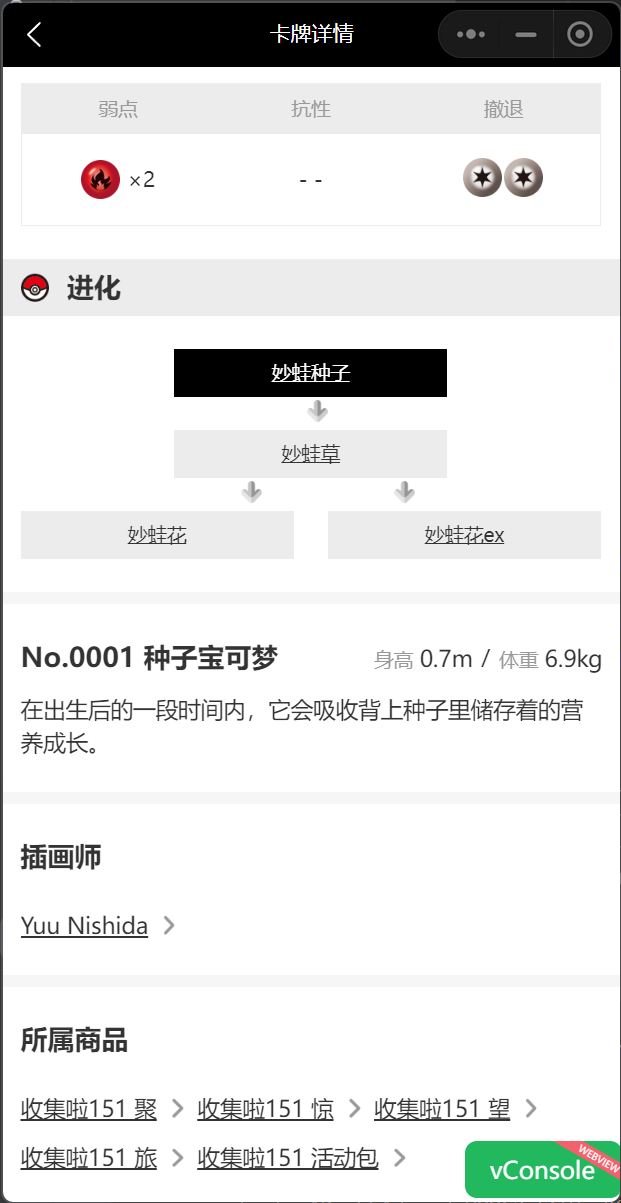Open the 妙蛙花ex card
Image resolution: width=621 pixels, height=1203 pixels.
[464, 535]
